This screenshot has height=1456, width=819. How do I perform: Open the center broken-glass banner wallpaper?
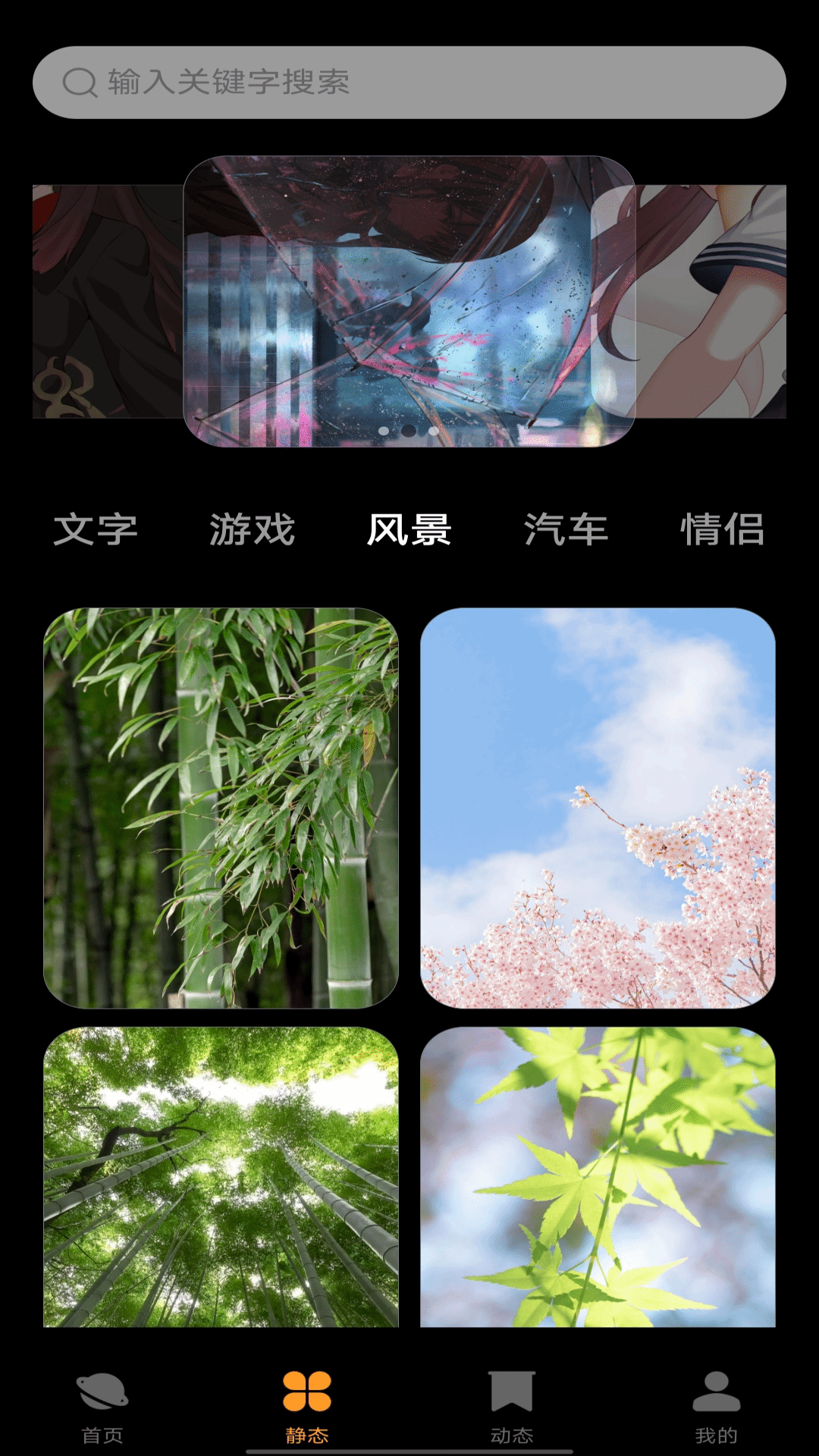click(x=409, y=300)
